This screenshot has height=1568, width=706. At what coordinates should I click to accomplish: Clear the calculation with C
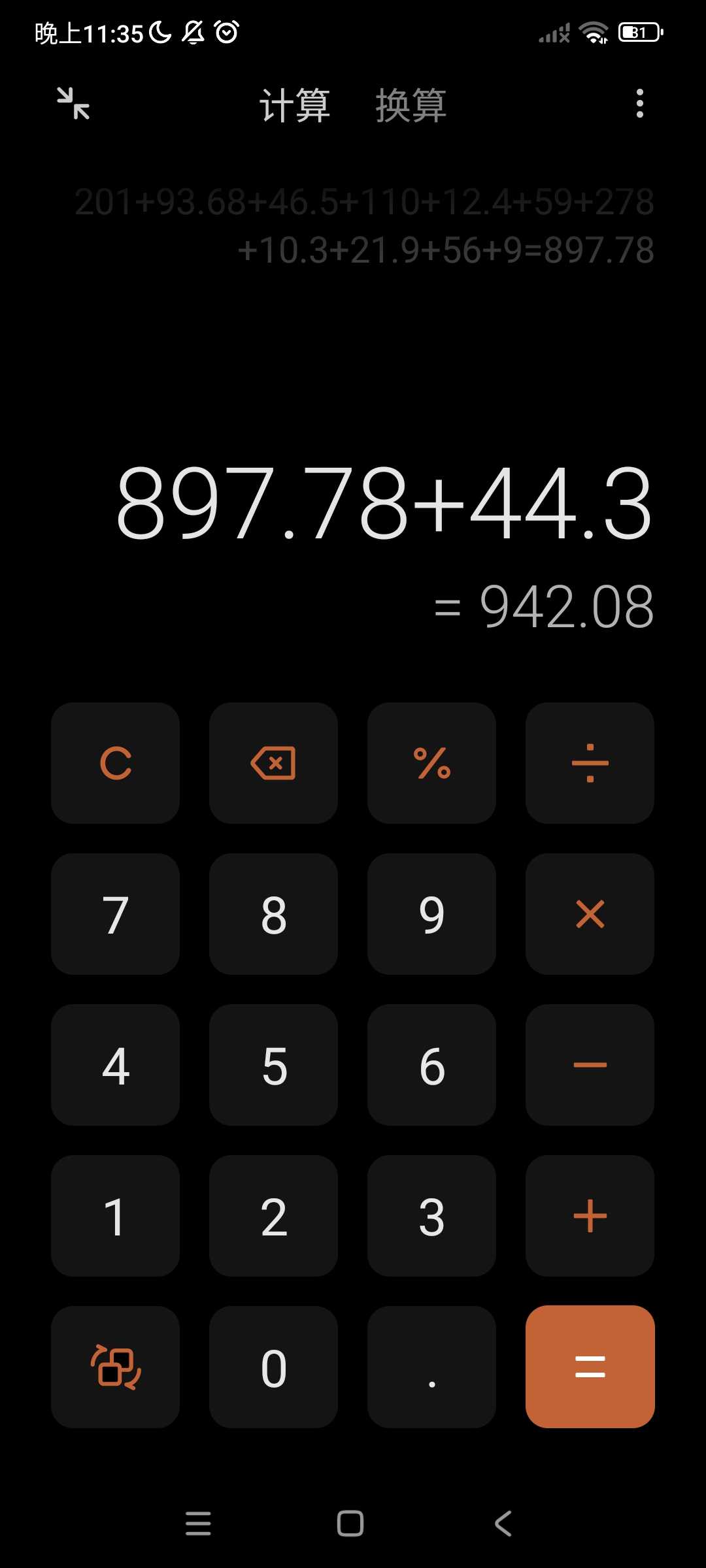(x=116, y=763)
